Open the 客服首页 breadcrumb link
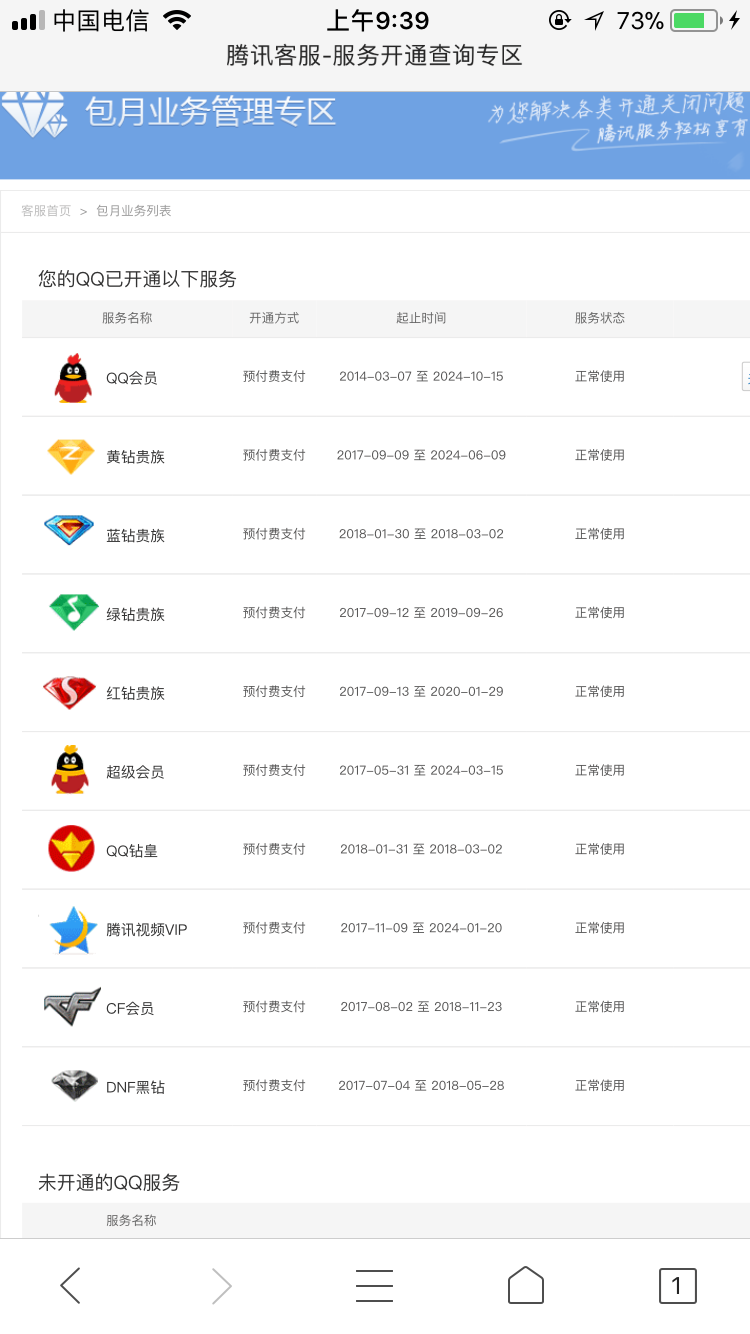Screen dimensions: 750x1334 pos(46,211)
